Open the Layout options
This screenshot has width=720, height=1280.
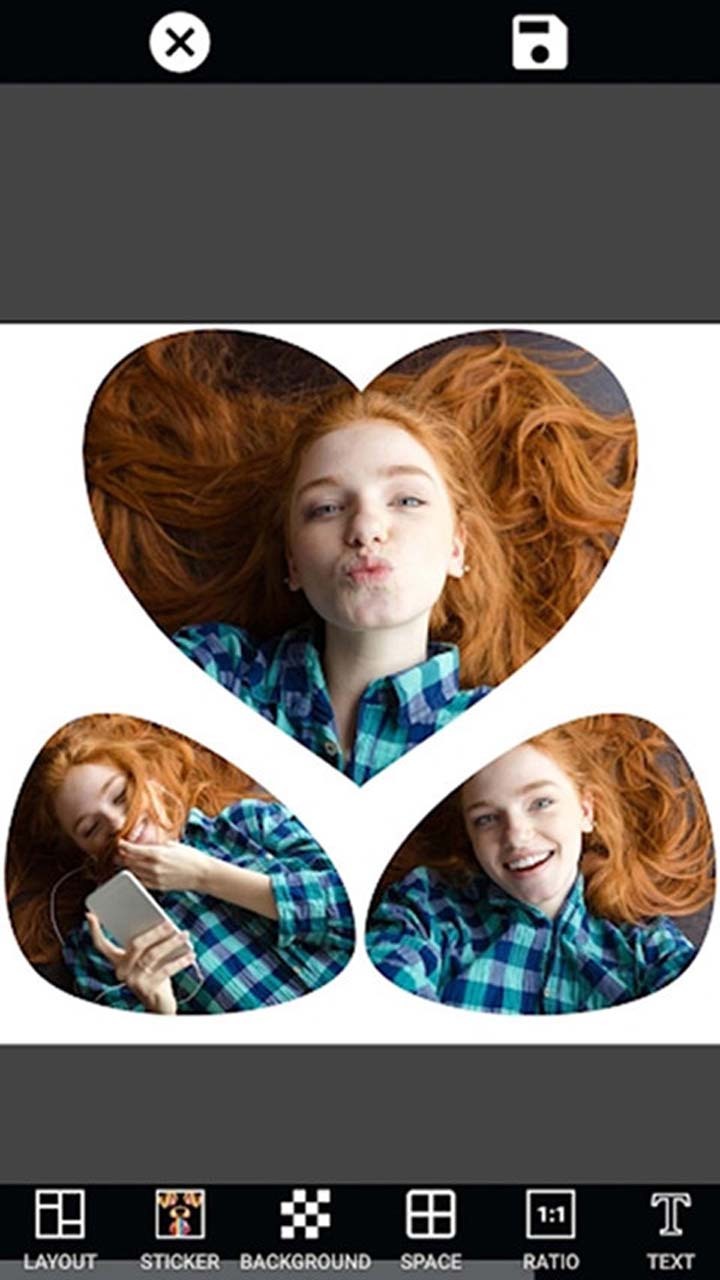[x=60, y=1228]
